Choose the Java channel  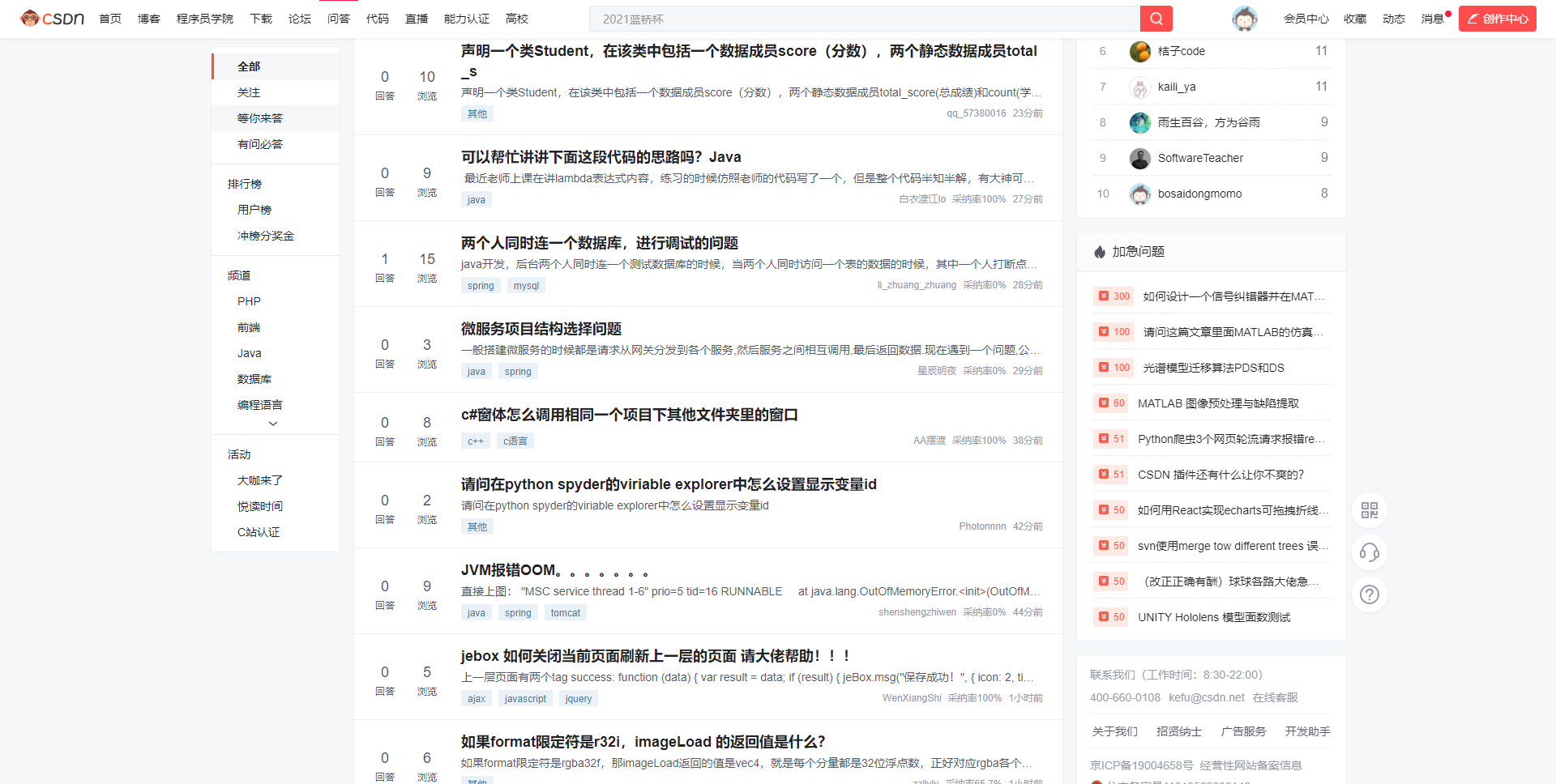pos(249,353)
